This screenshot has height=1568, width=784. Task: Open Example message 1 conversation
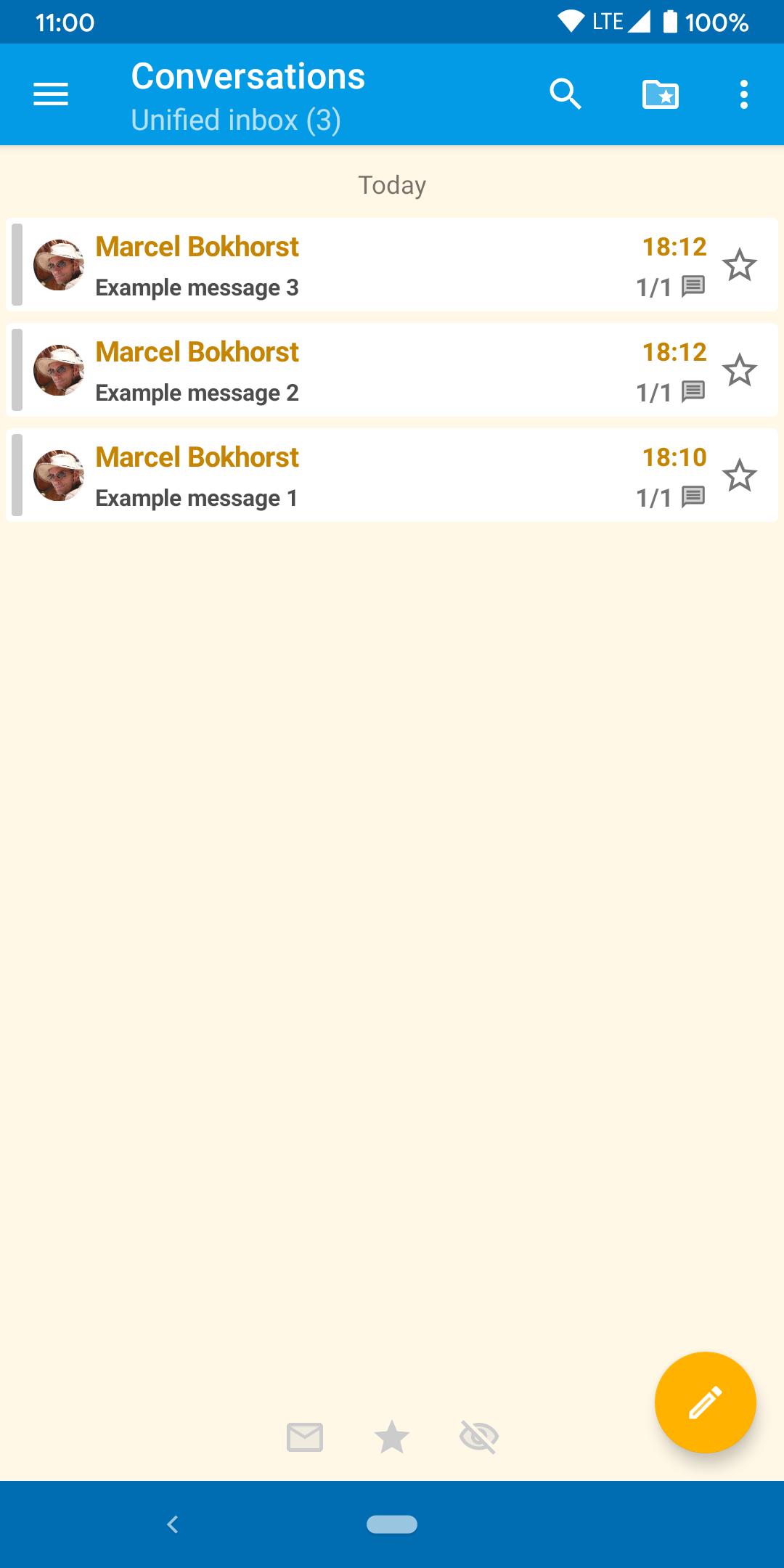(363, 476)
